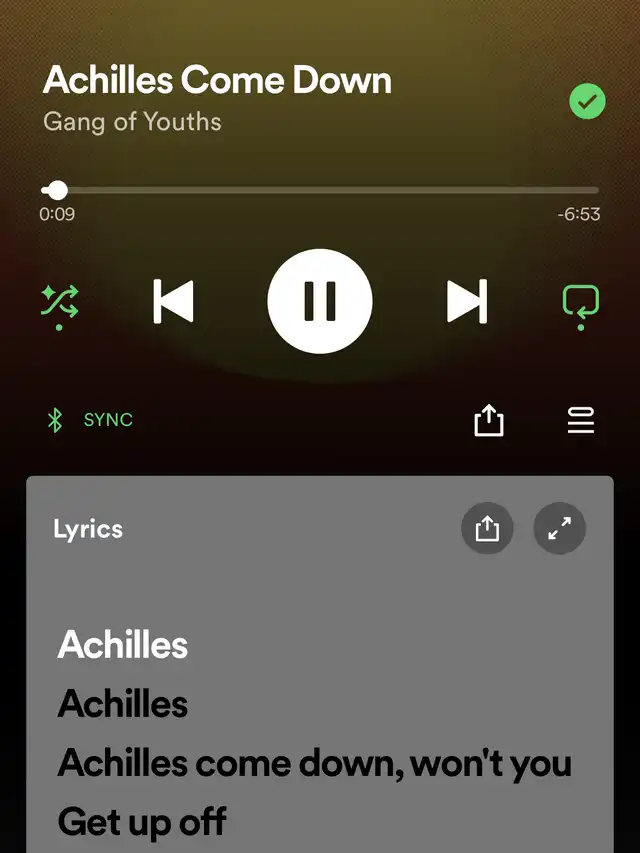Go back to the previous track
640x853 pixels.
pos(173,301)
